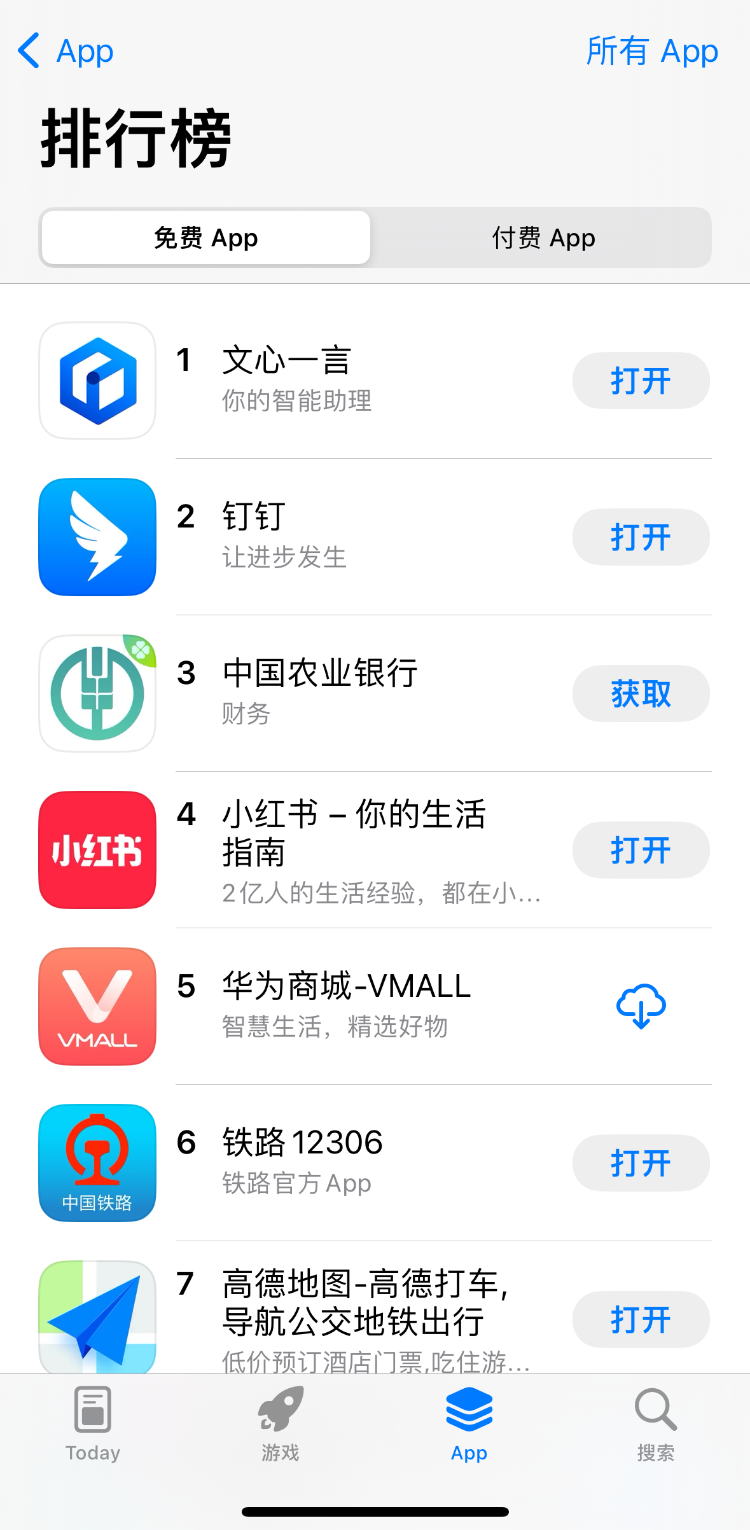Go back to the App page
The height and width of the screenshot is (1530, 750).
[x=66, y=51]
